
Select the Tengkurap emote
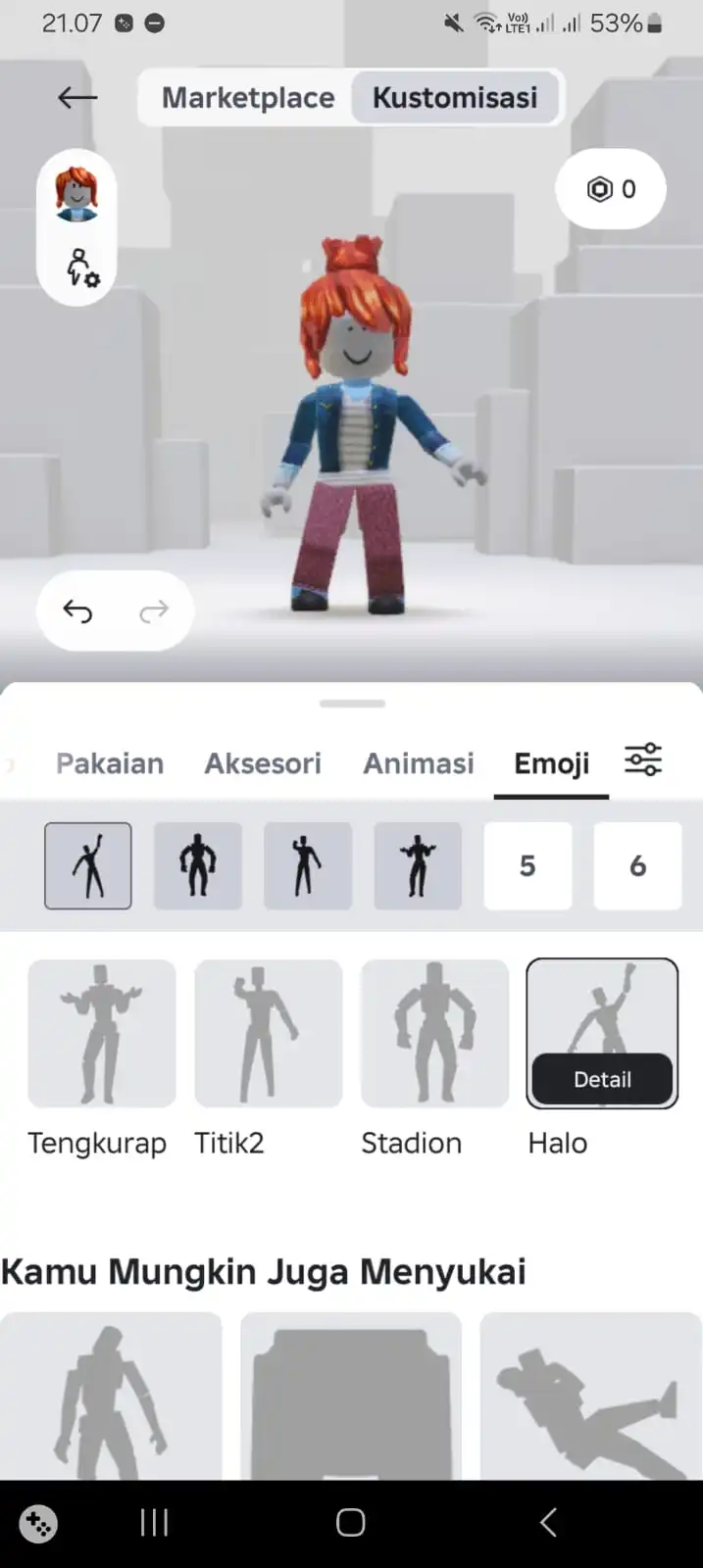102,1034
